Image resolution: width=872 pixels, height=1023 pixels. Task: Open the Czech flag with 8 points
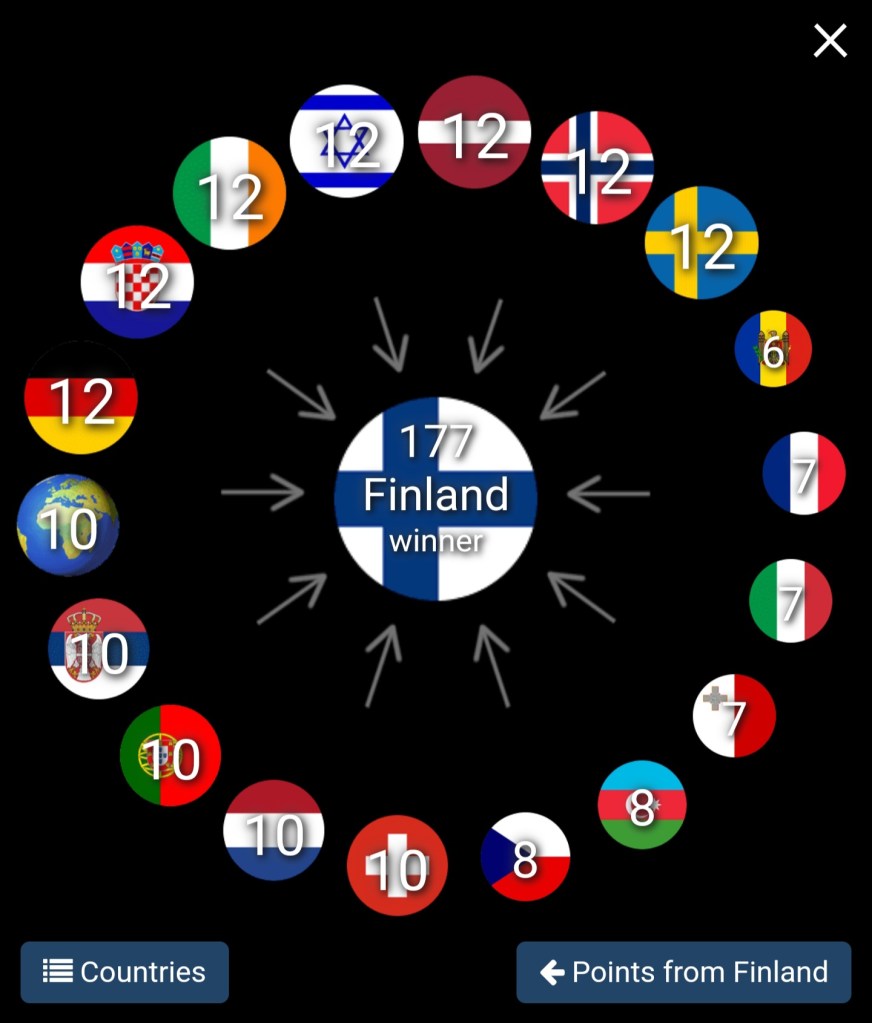525,857
